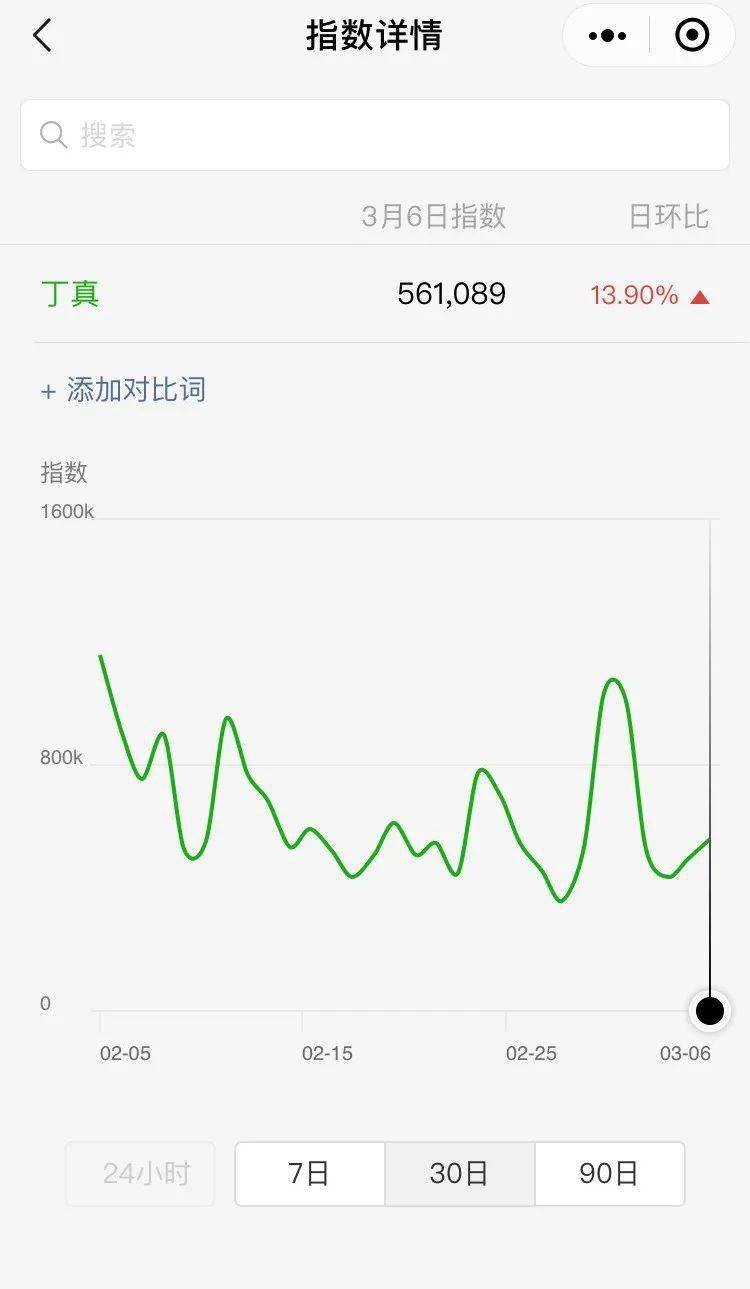
Task: Open the 丁真 keyword row
Action: [375, 294]
